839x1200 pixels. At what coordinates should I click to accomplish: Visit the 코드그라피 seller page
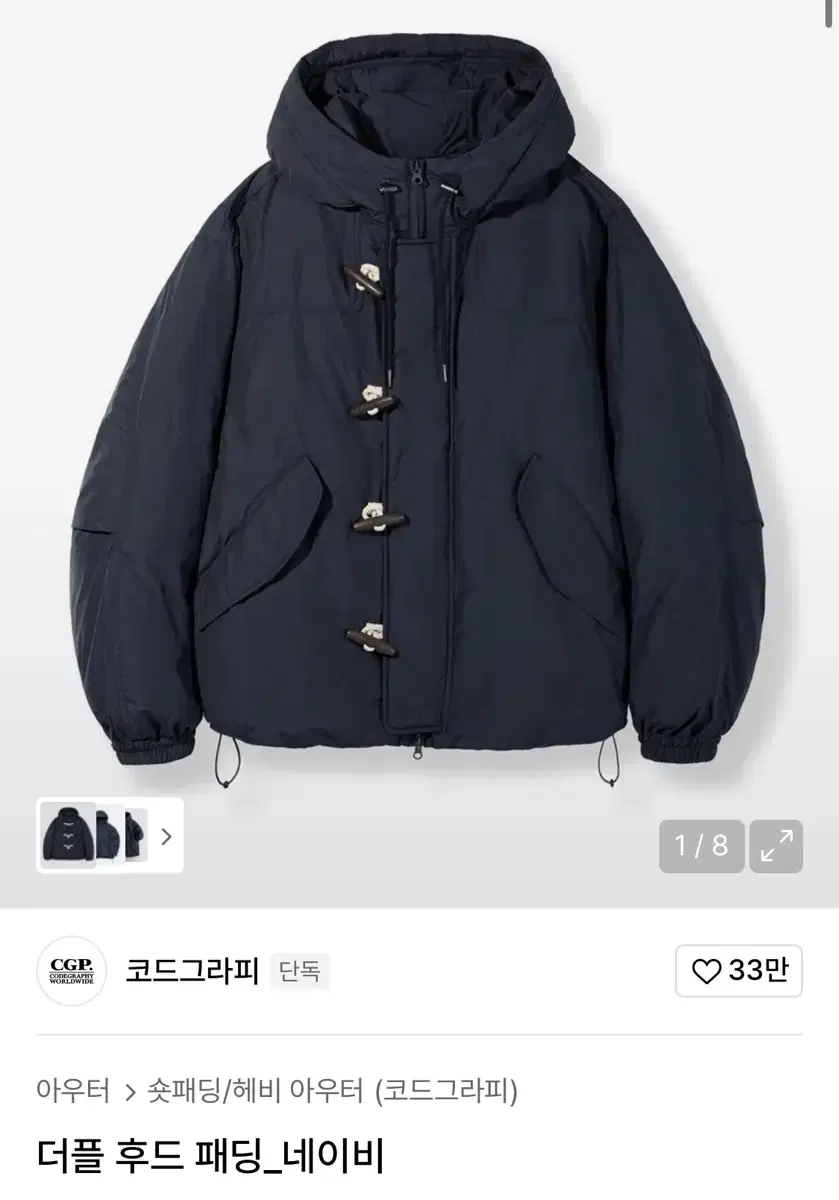pyautogui.click(x=194, y=969)
